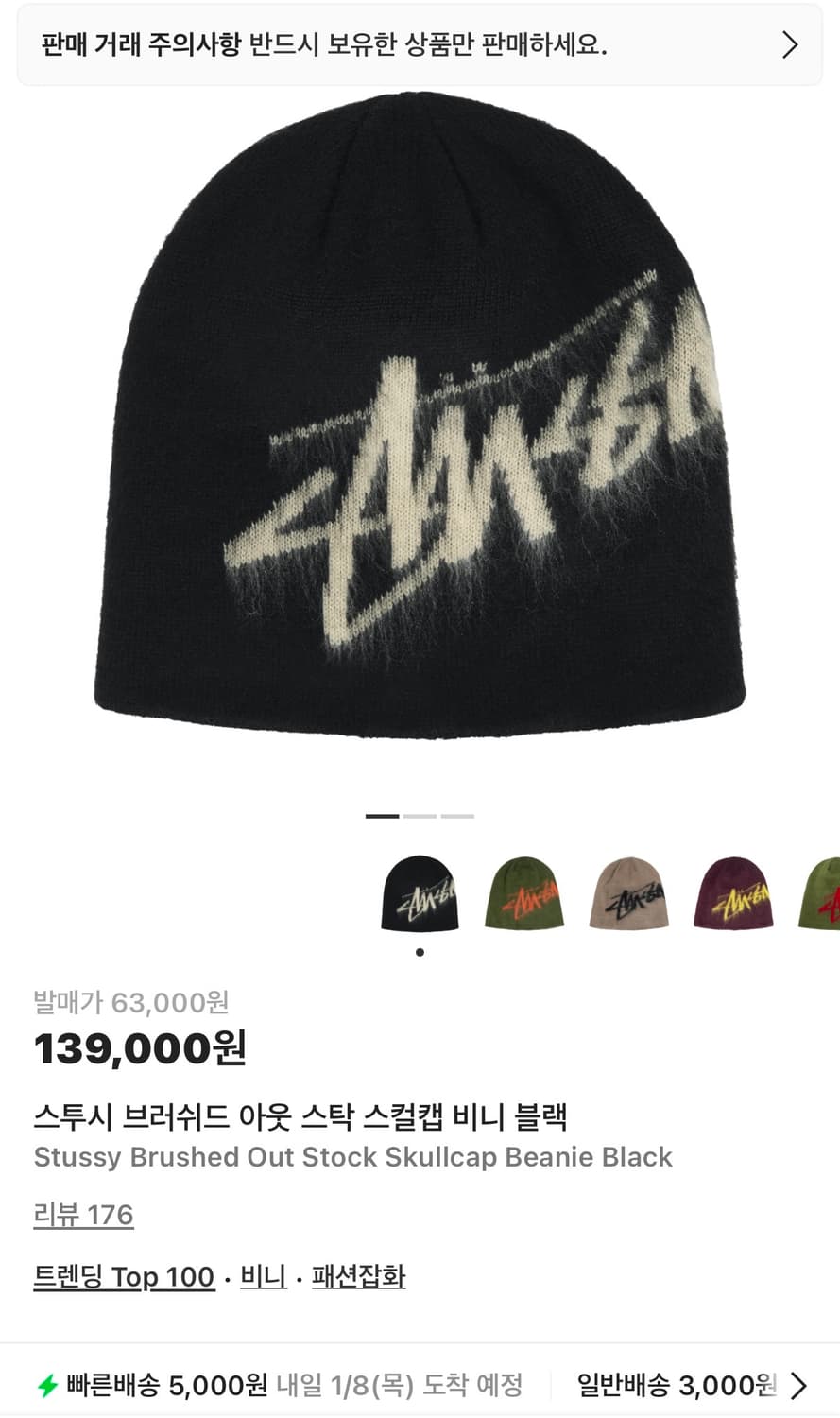Open the 트렌딩 Top 100 link

(123, 1277)
